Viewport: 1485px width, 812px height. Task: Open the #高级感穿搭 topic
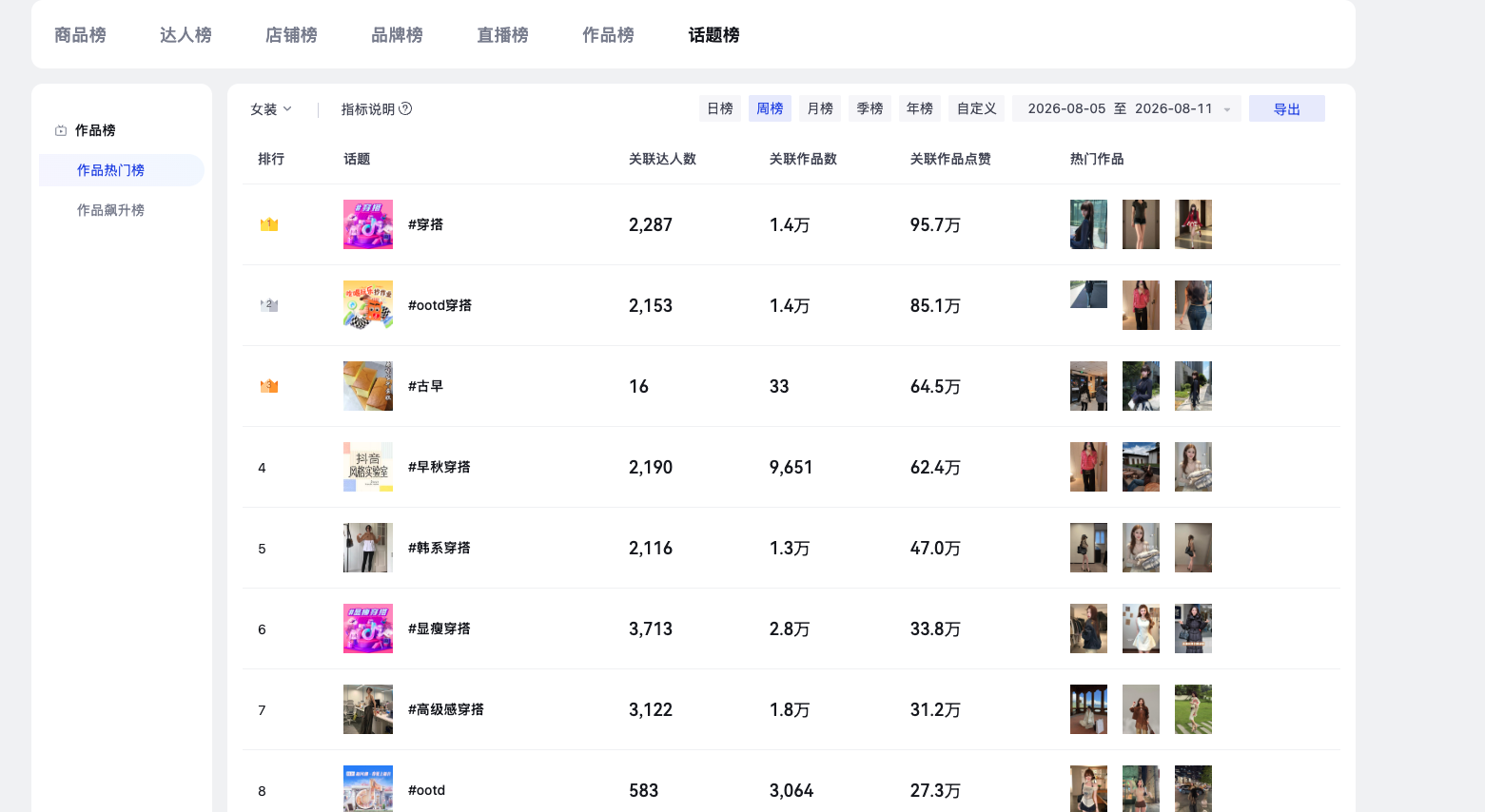pos(445,709)
